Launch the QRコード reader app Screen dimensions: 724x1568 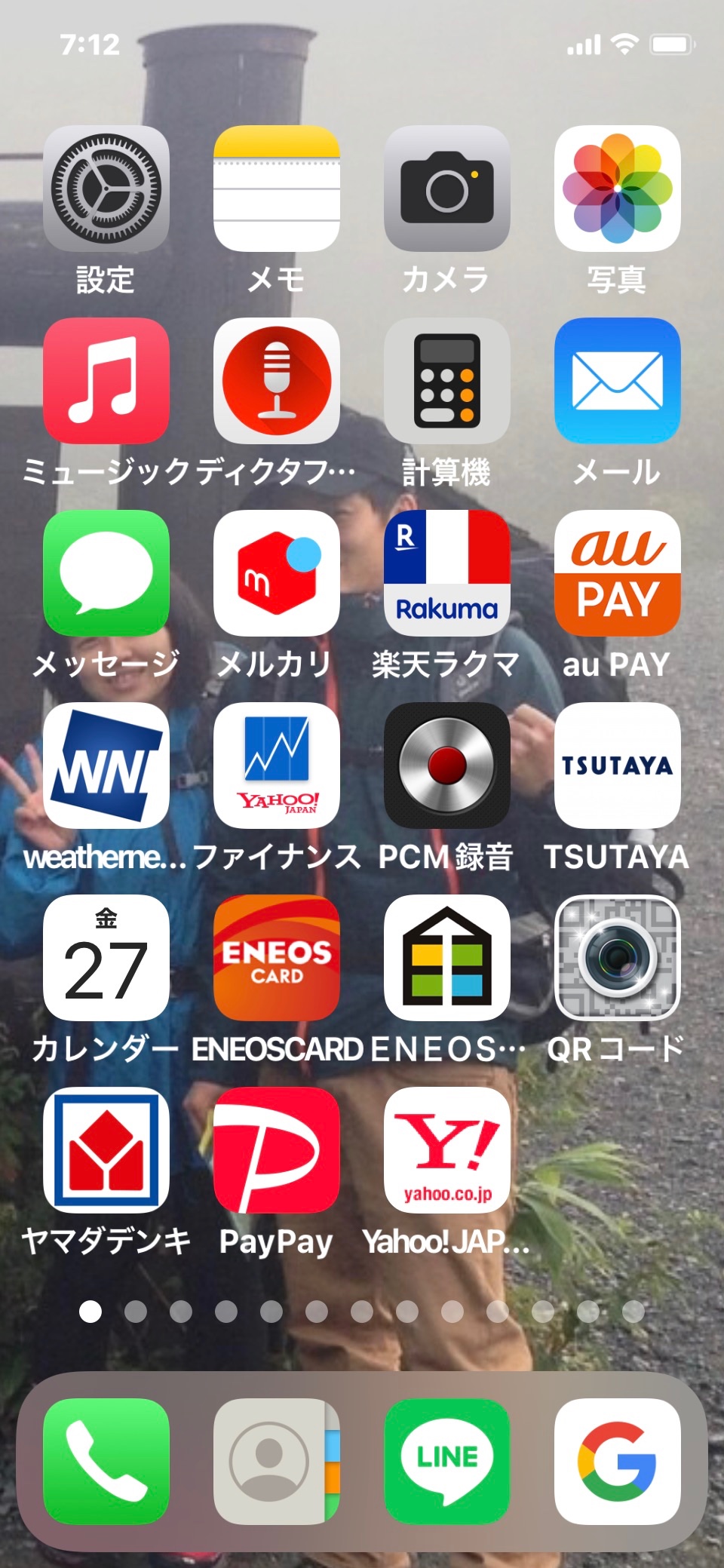pyautogui.click(x=618, y=958)
